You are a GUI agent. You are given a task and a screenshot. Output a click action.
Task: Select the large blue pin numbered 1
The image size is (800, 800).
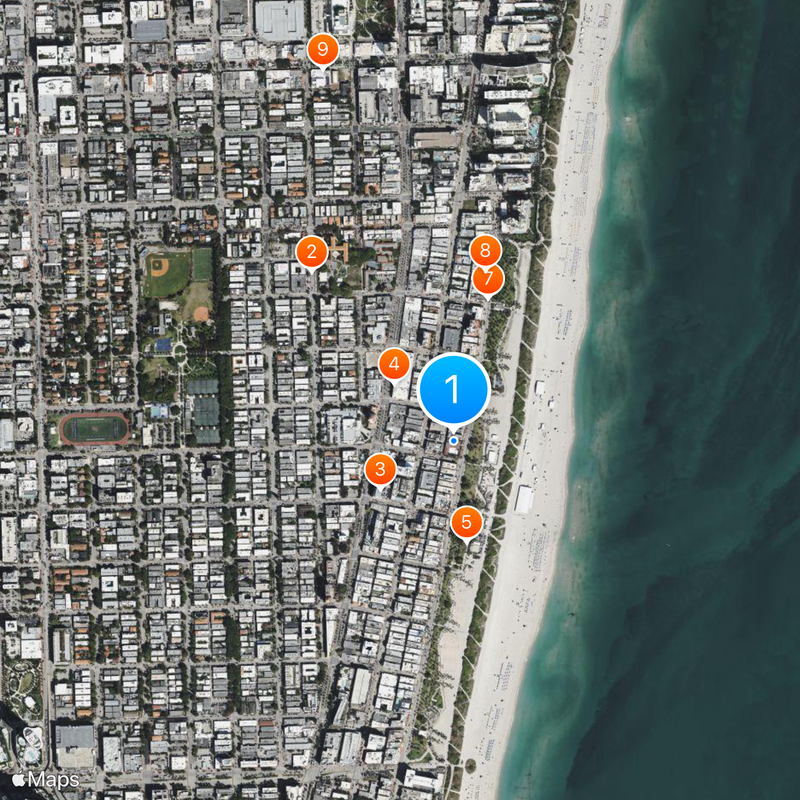click(x=453, y=388)
